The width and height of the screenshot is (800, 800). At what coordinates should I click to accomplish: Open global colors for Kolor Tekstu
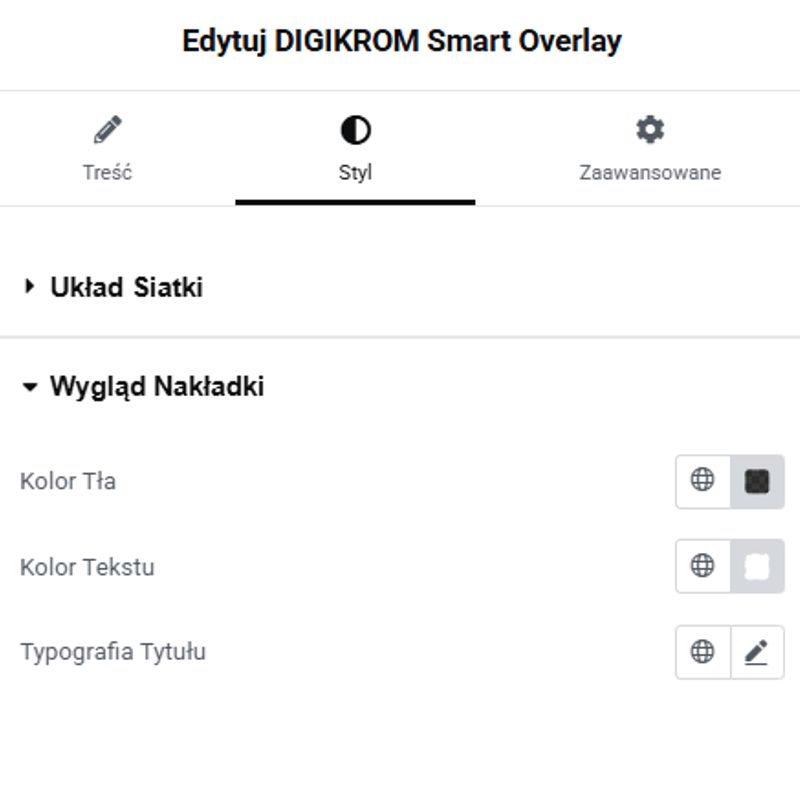point(703,567)
